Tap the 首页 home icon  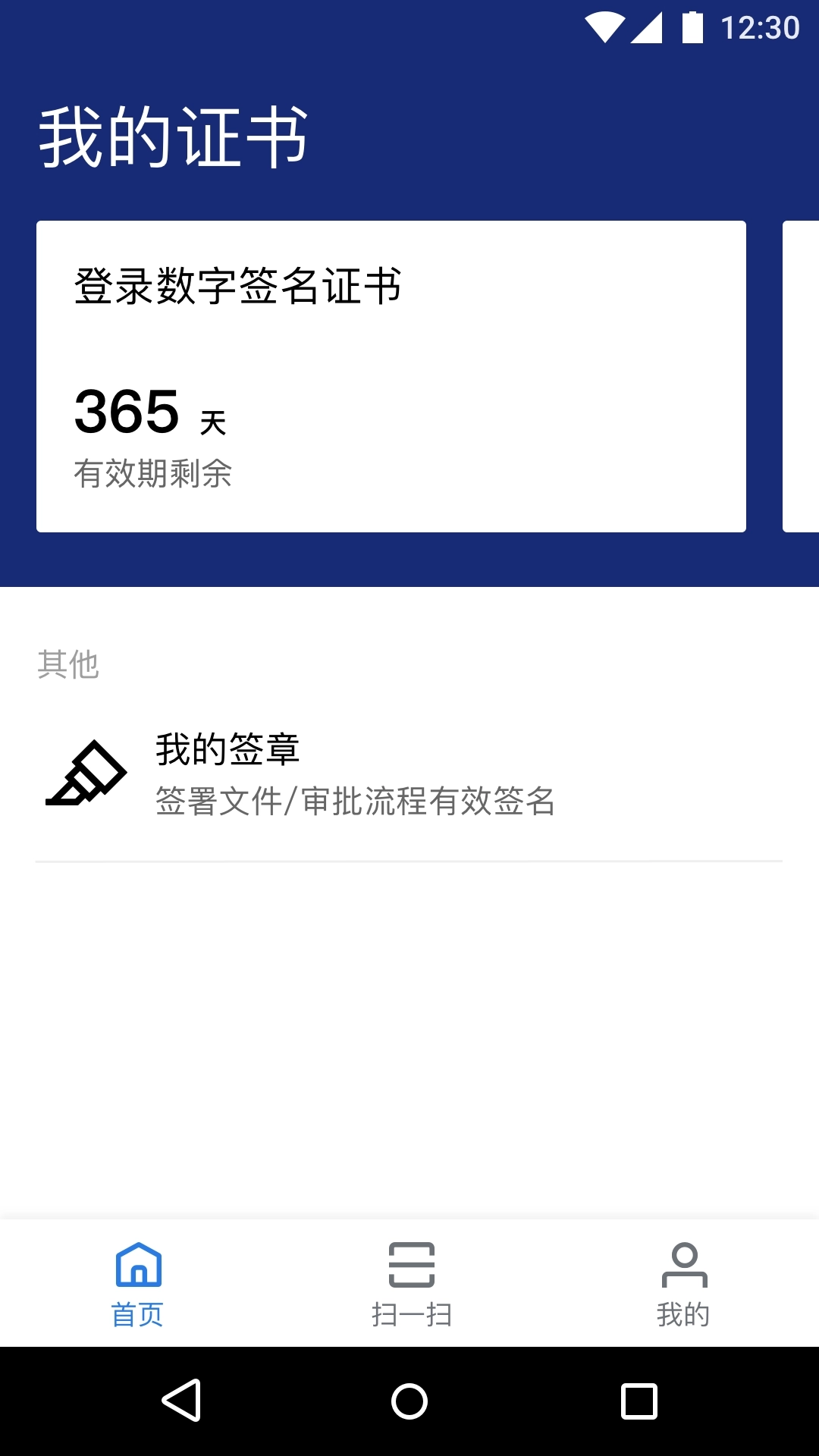(138, 1263)
